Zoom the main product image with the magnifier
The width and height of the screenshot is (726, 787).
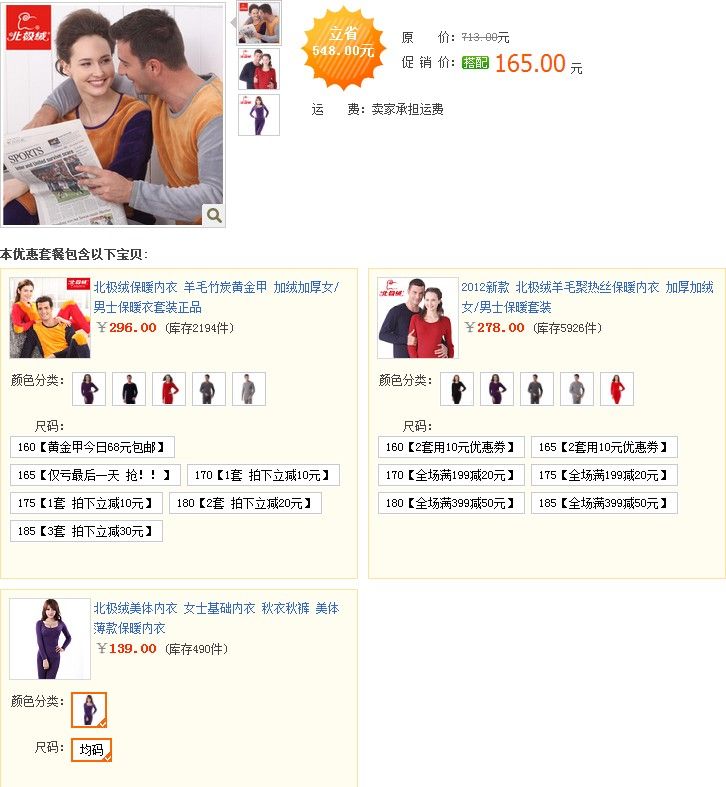click(213, 215)
